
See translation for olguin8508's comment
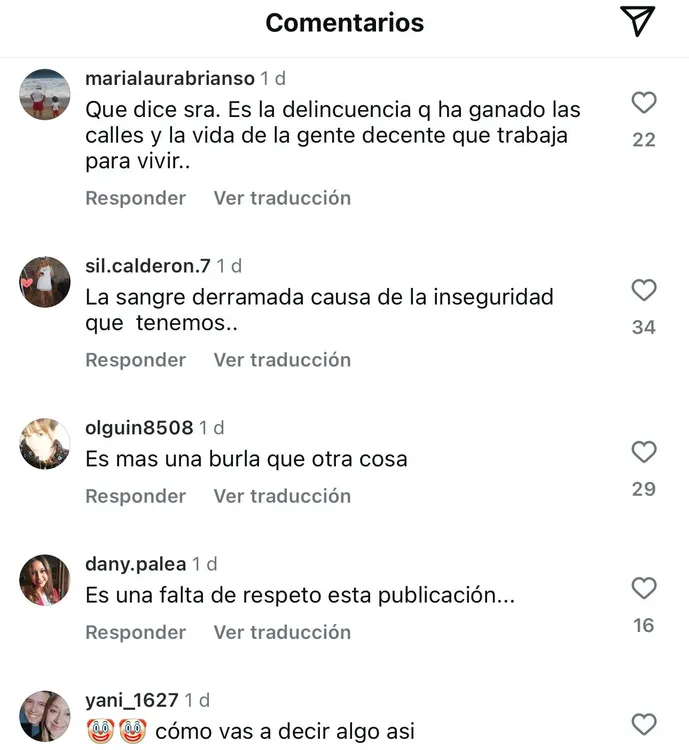(282, 496)
